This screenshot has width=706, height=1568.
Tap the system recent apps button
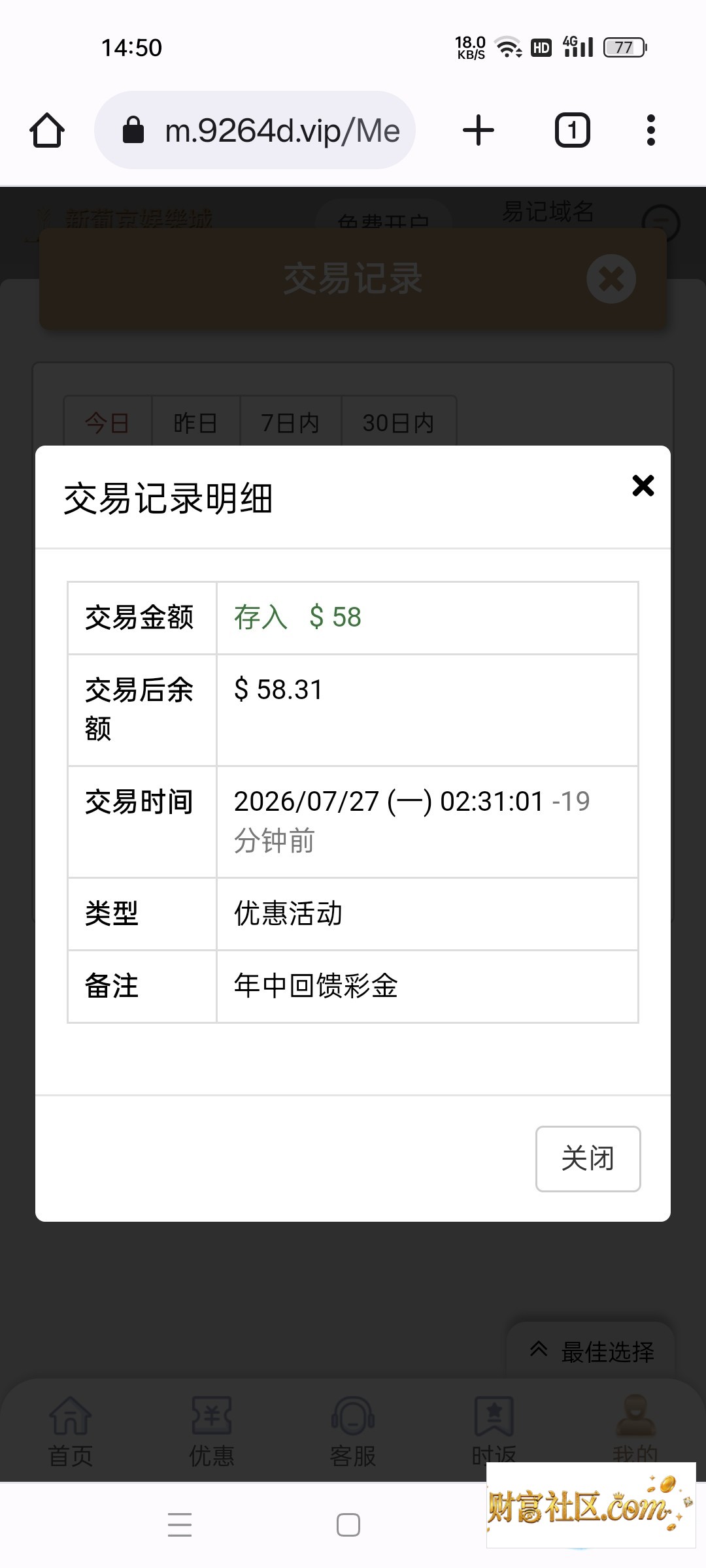pyautogui.click(x=180, y=1524)
